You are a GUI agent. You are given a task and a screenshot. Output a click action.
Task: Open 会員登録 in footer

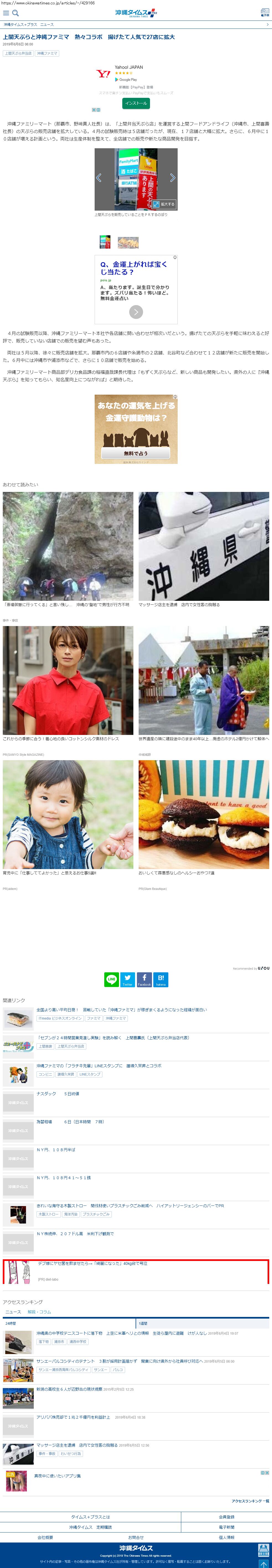[226, 1518]
